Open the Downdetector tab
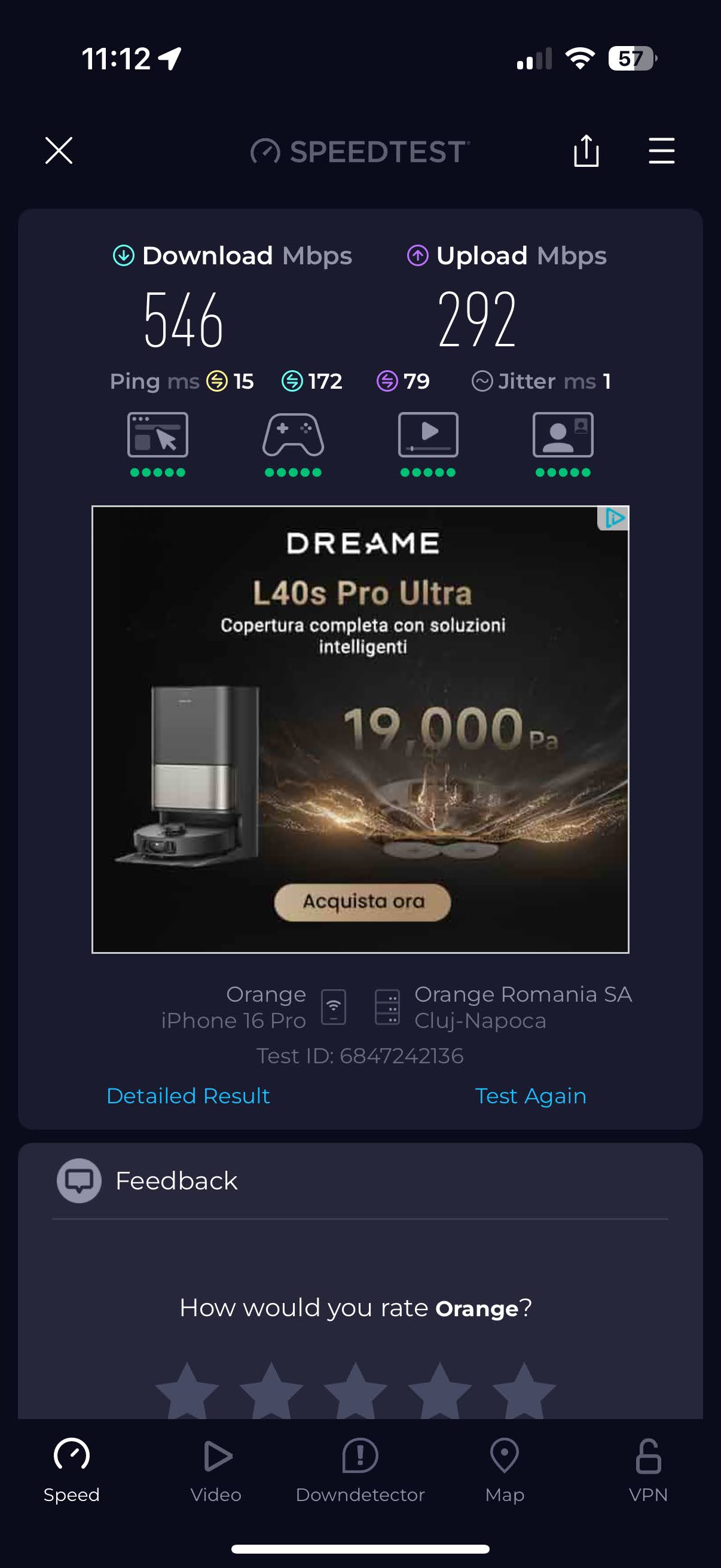This screenshot has height=1568, width=721. 360,1469
